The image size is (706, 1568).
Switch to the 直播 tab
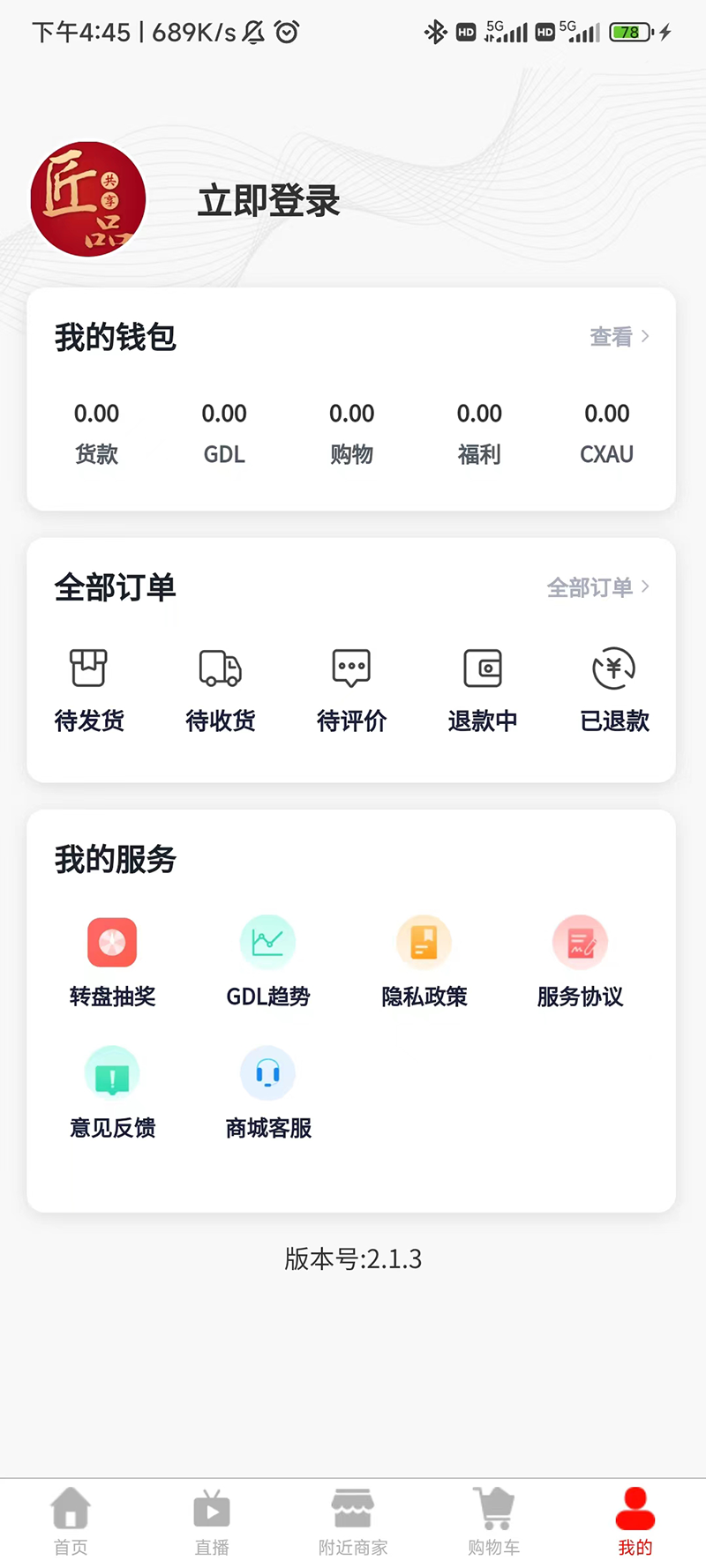coord(212,1522)
